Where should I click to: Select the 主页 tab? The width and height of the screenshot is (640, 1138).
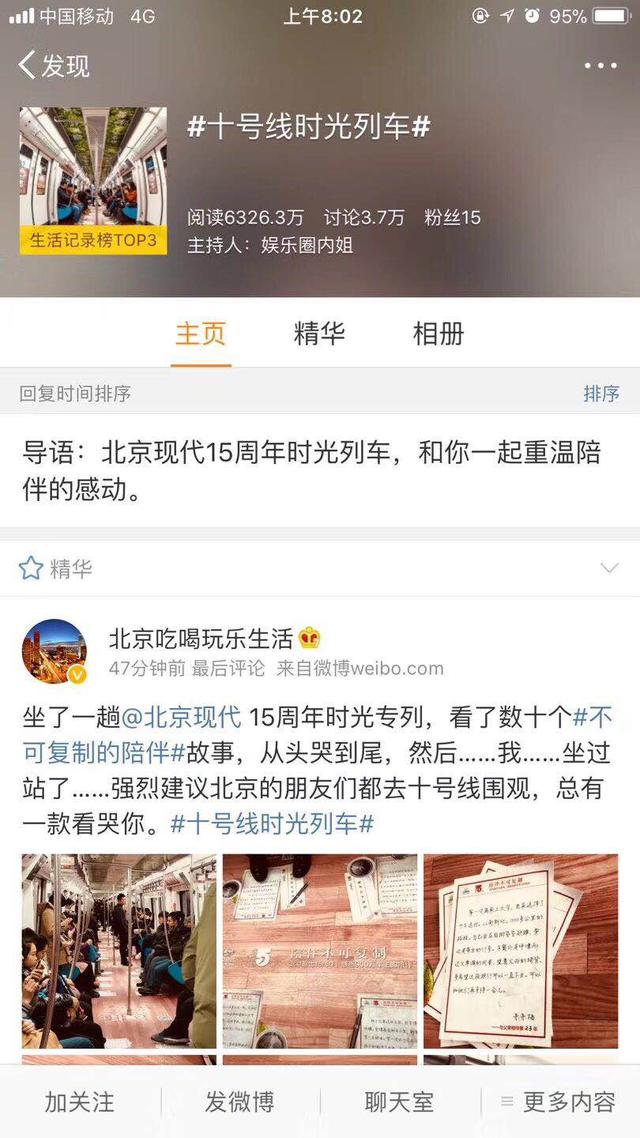click(201, 334)
